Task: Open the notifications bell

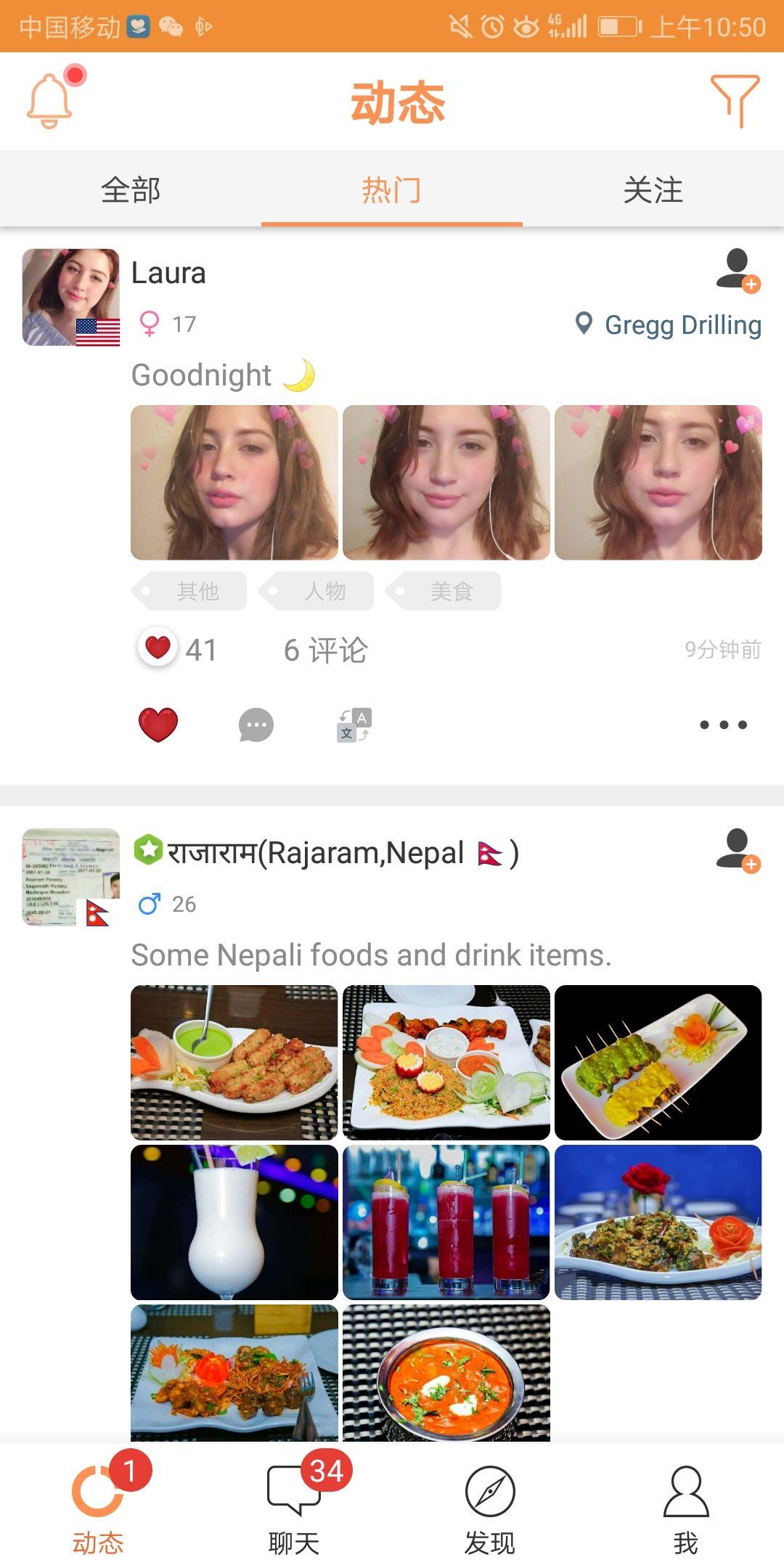Action: pyautogui.click(x=51, y=101)
